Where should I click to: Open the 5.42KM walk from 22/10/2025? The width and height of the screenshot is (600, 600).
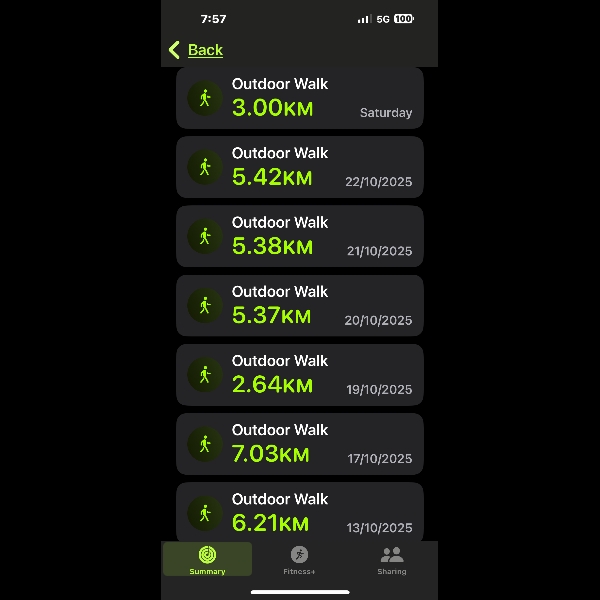299,167
